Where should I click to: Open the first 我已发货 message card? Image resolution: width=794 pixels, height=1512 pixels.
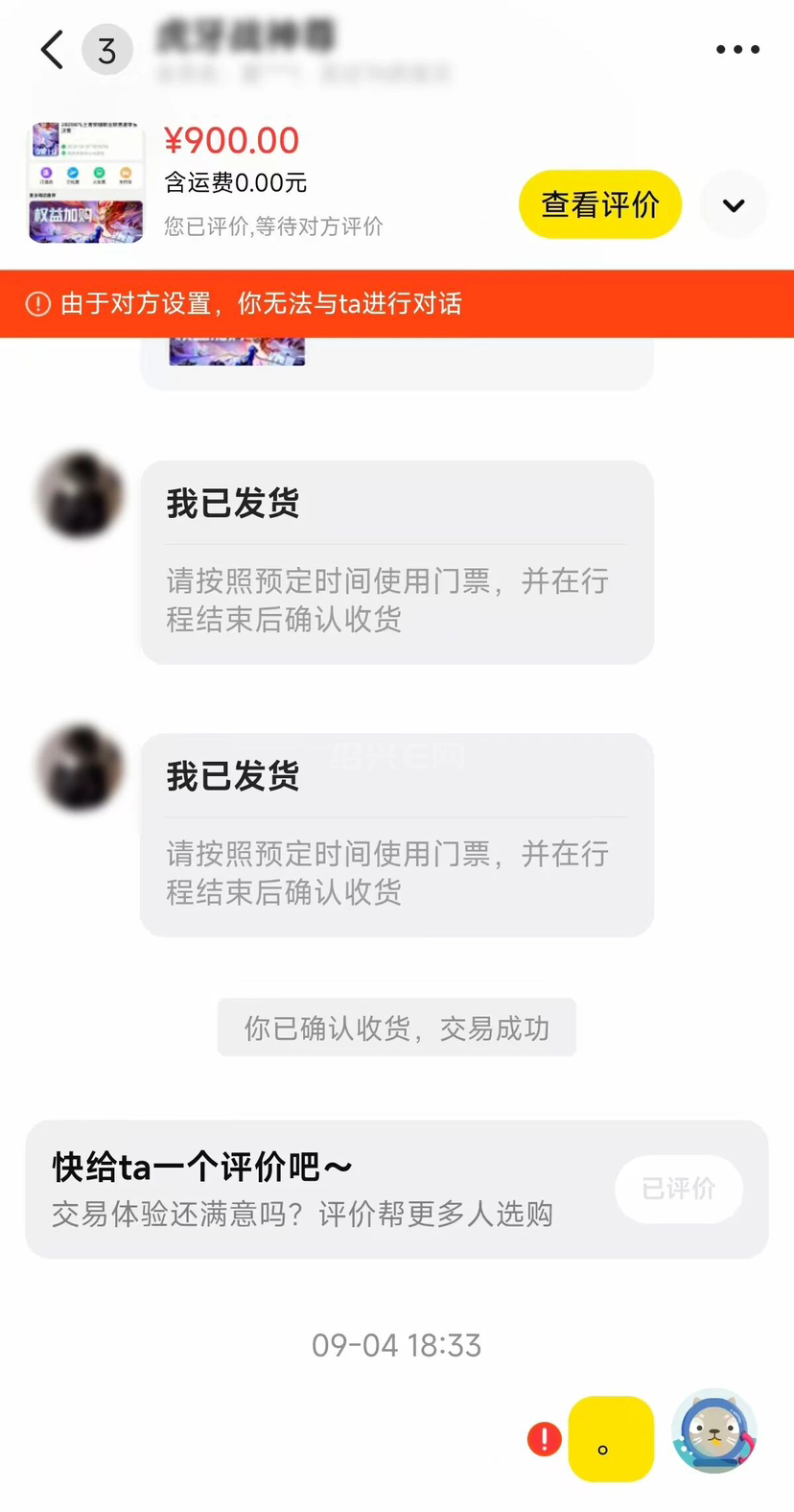point(397,562)
